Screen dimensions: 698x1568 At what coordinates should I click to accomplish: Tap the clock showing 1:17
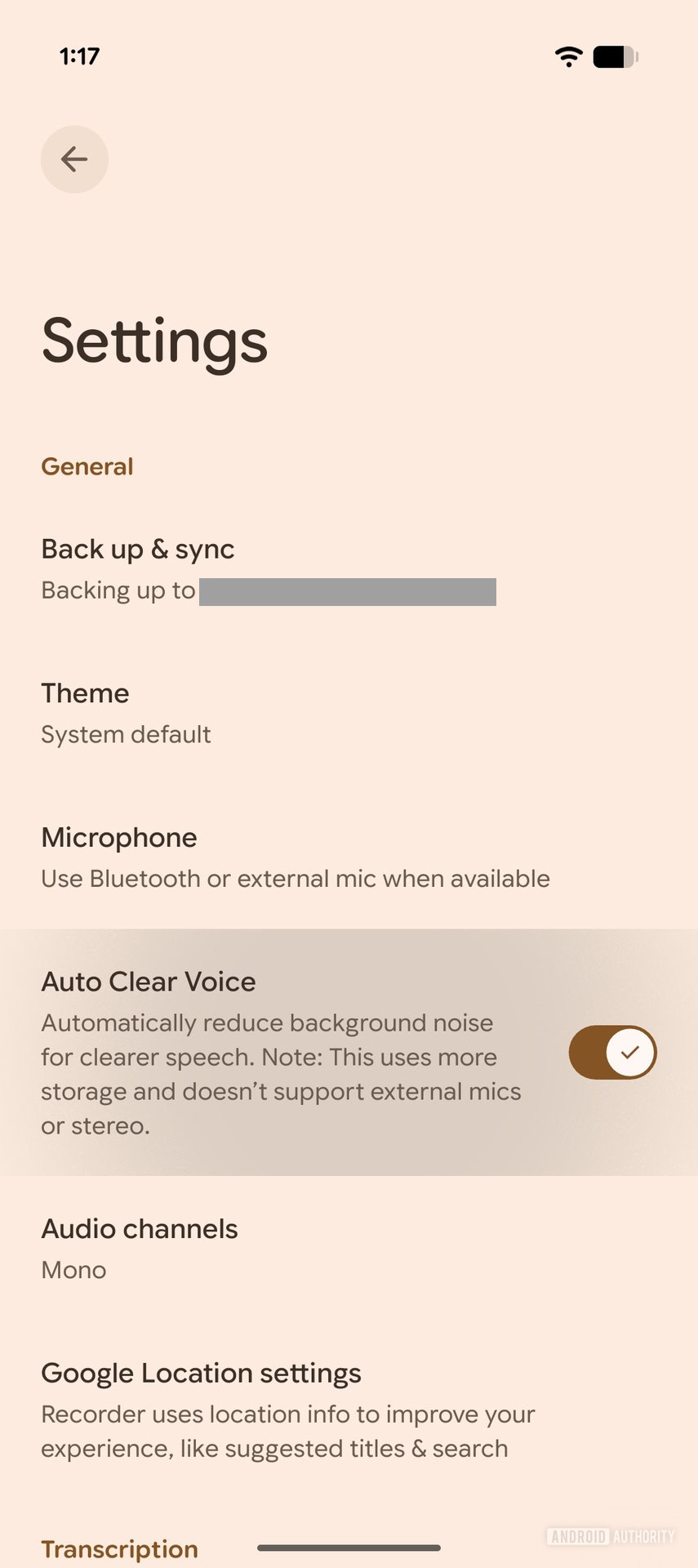pos(78,56)
